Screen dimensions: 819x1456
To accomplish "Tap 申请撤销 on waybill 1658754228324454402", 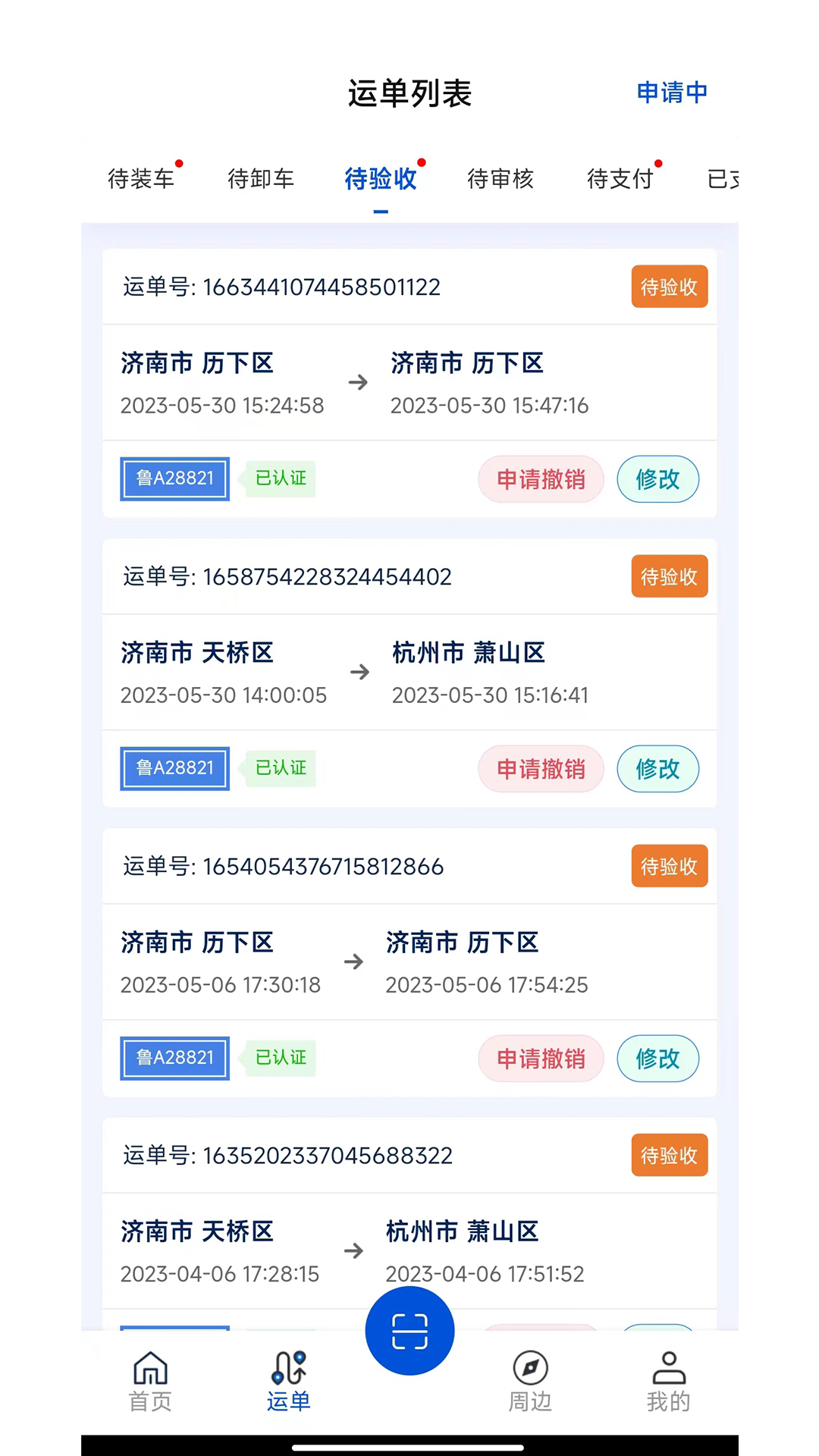I will pyautogui.click(x=541, y=769).
